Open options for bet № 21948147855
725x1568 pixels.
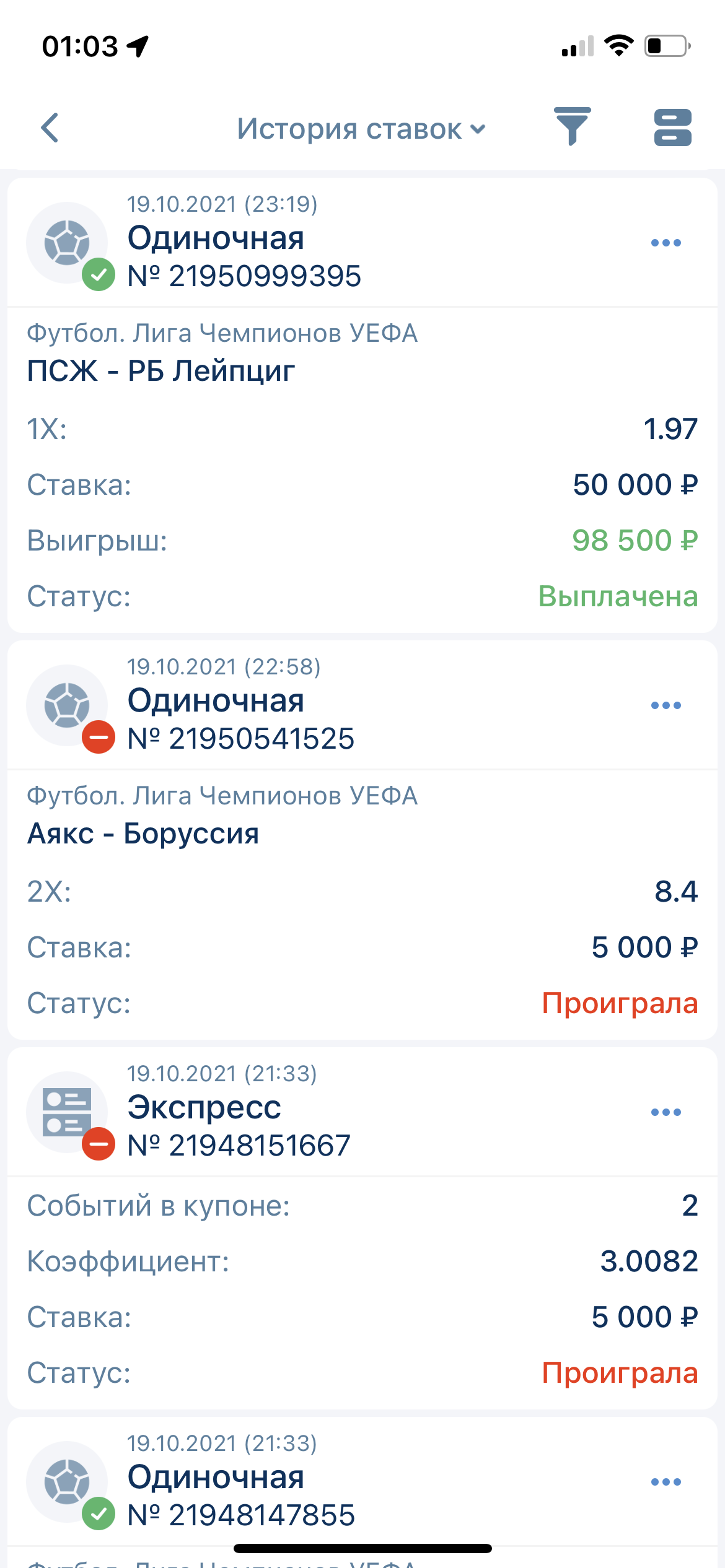pyautogui.click(x=666, y=1482)
